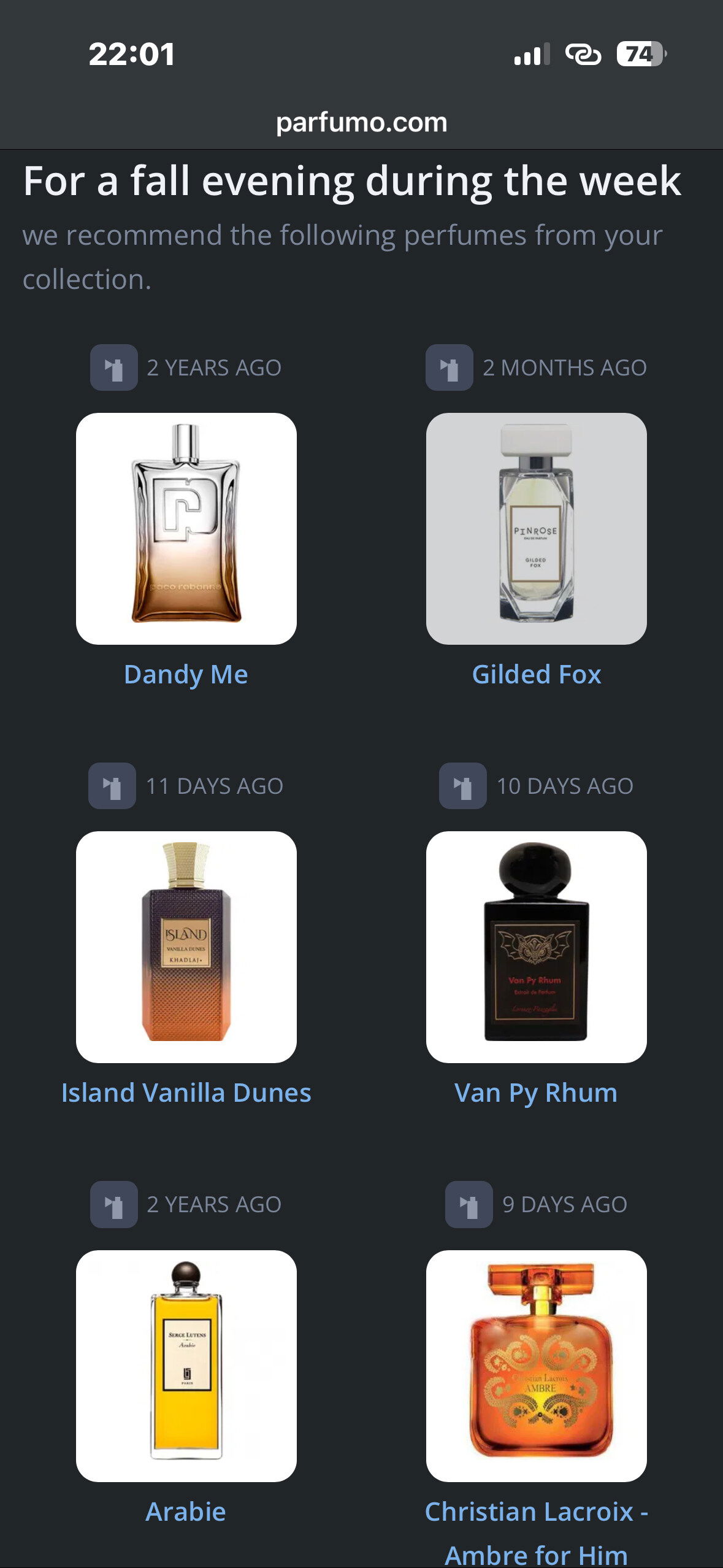Viewport: 723px width, 1568px height.
Task: Open the Arabie perfume link
Action: point(186,1511)
